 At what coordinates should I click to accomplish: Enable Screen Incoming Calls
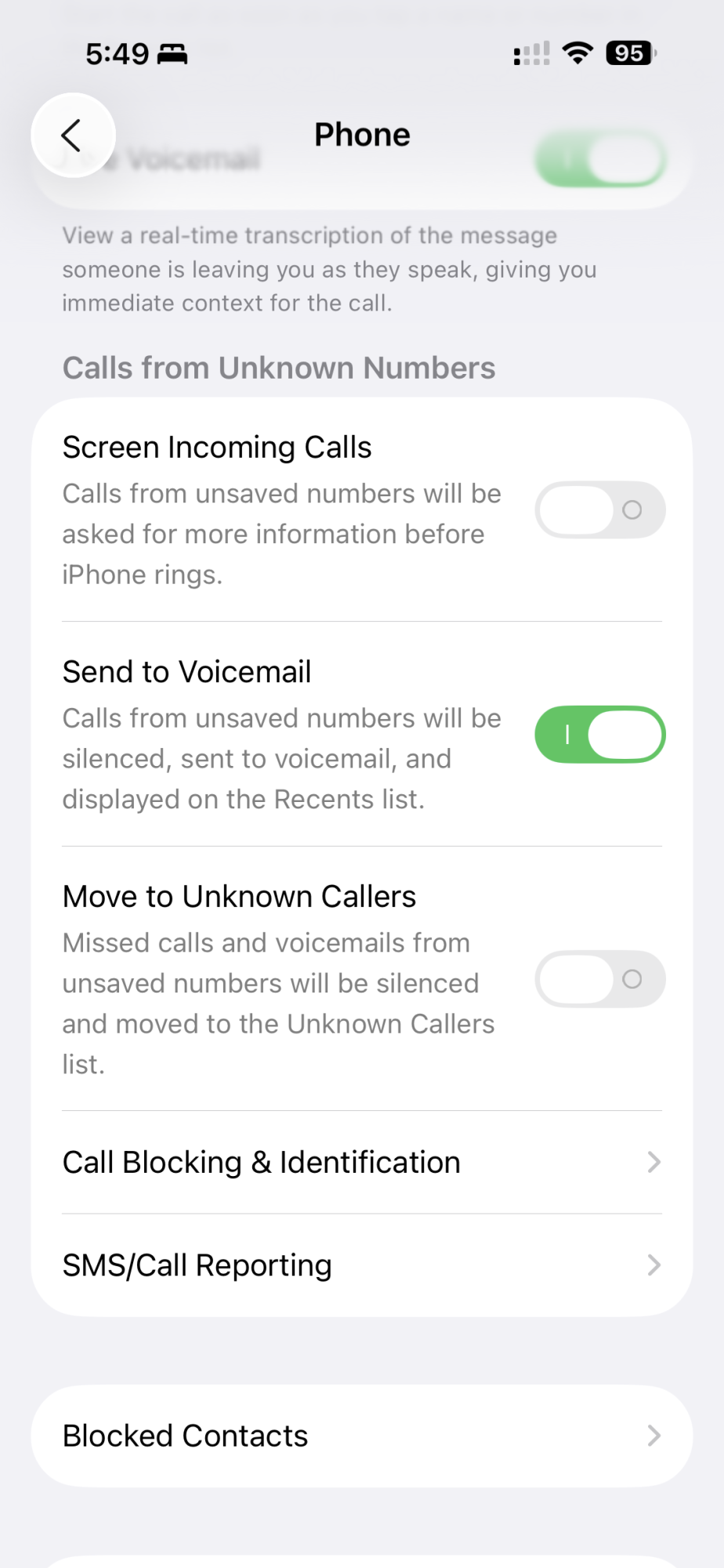[x=599, y=510]
